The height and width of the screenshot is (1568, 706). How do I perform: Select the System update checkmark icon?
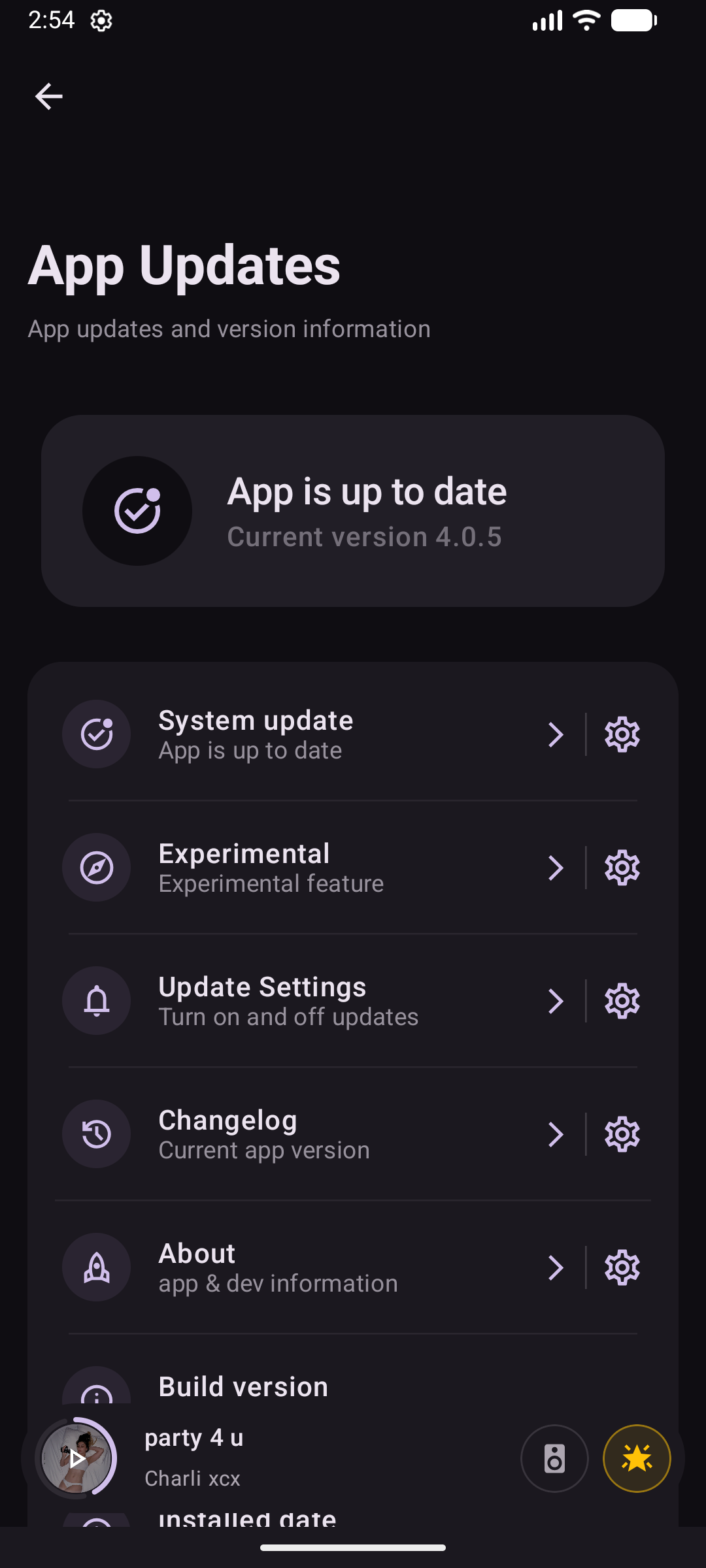96,734
